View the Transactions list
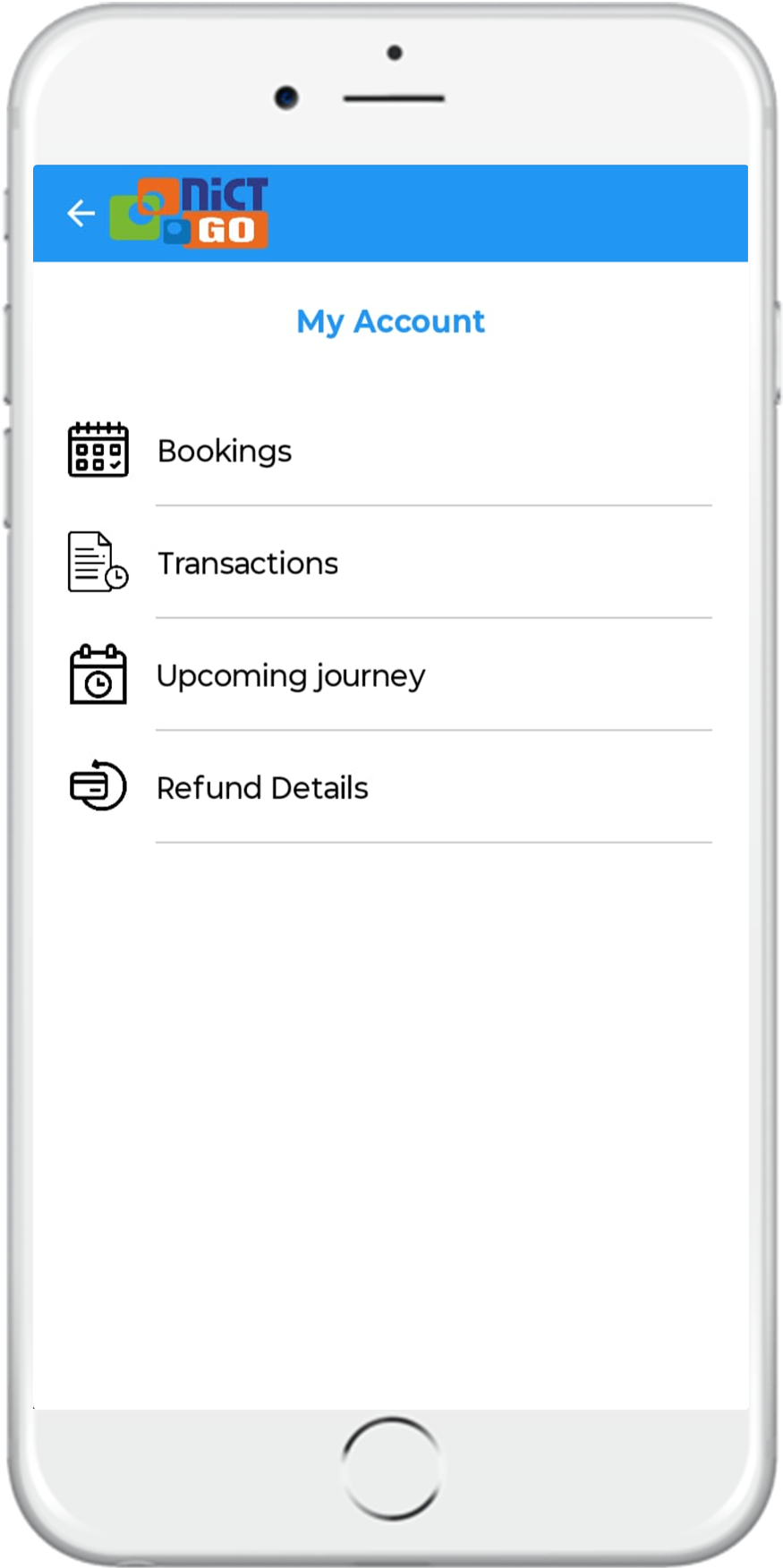 pos(248,564)
